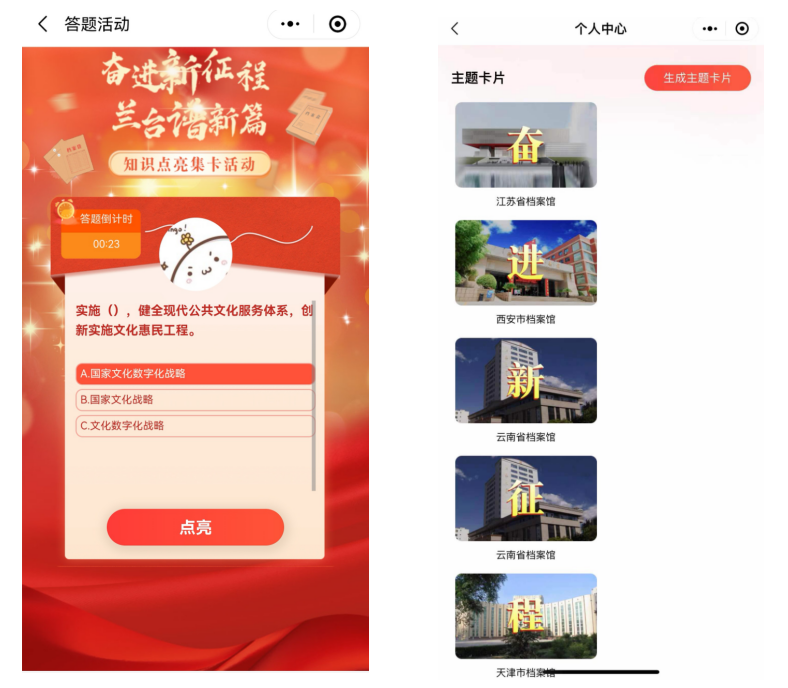Go back from the 答题活动 page
Screen dimensions: 788x688
pos(42,24)
